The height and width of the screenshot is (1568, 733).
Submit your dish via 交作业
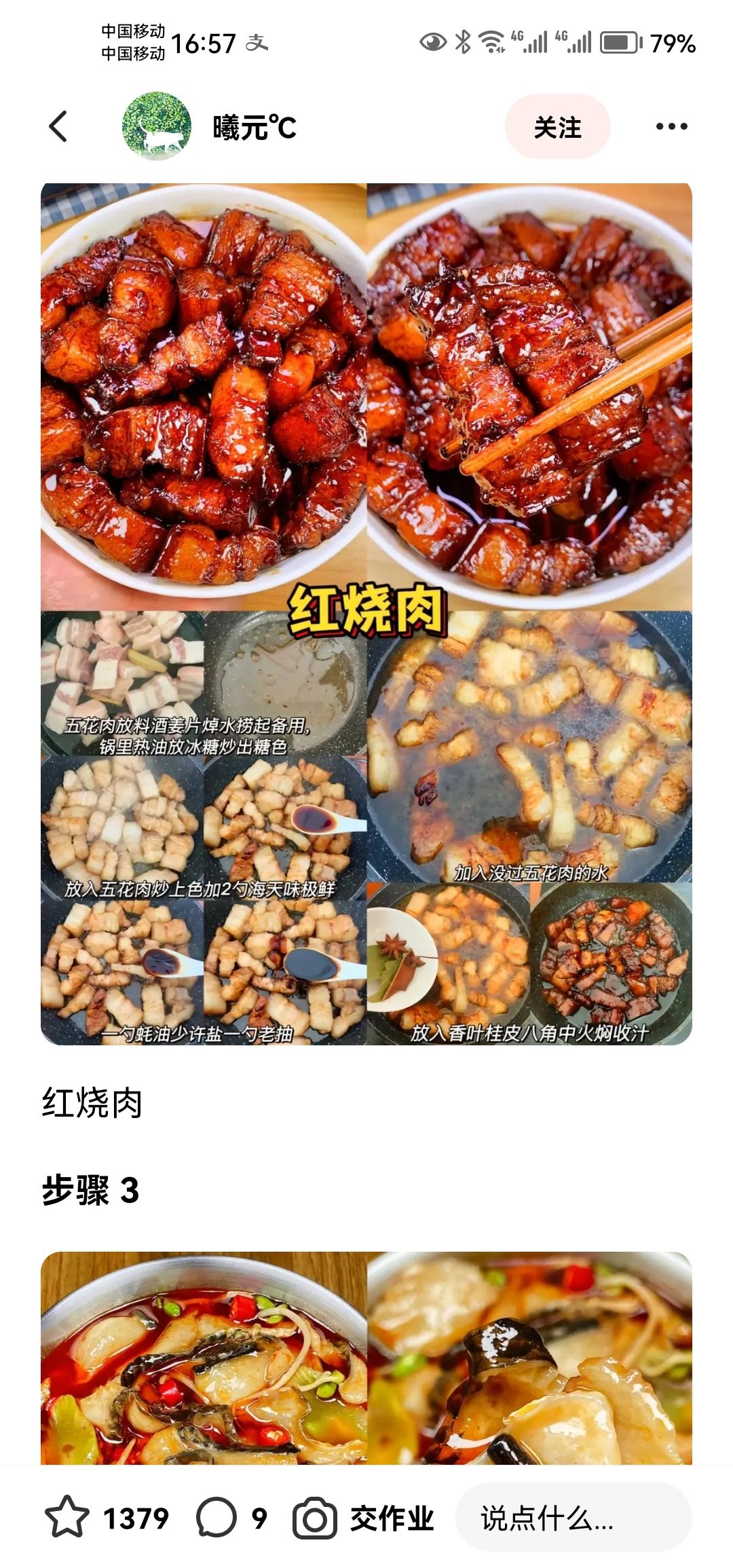[364, 1518]
